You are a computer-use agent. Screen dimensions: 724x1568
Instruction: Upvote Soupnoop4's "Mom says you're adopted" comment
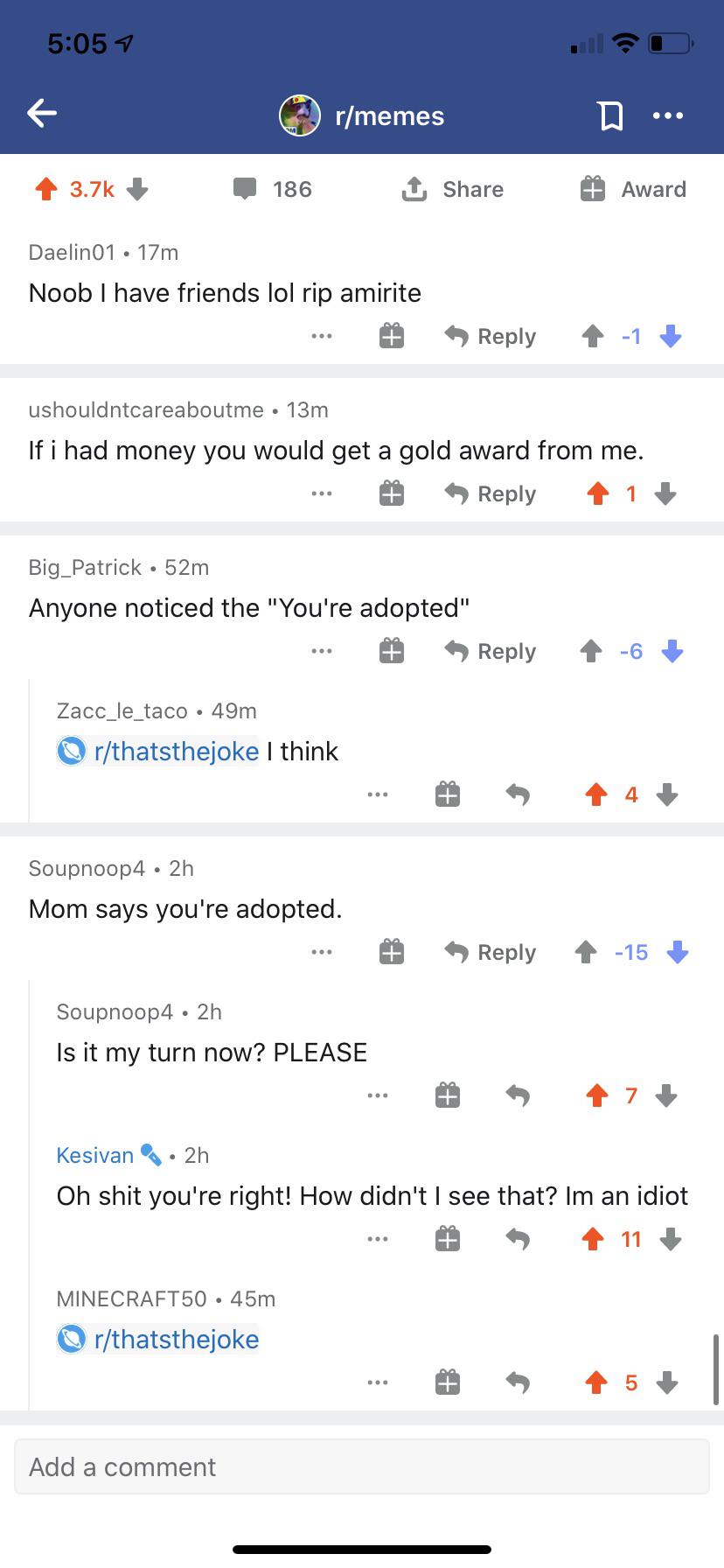(x=586, y=952)
